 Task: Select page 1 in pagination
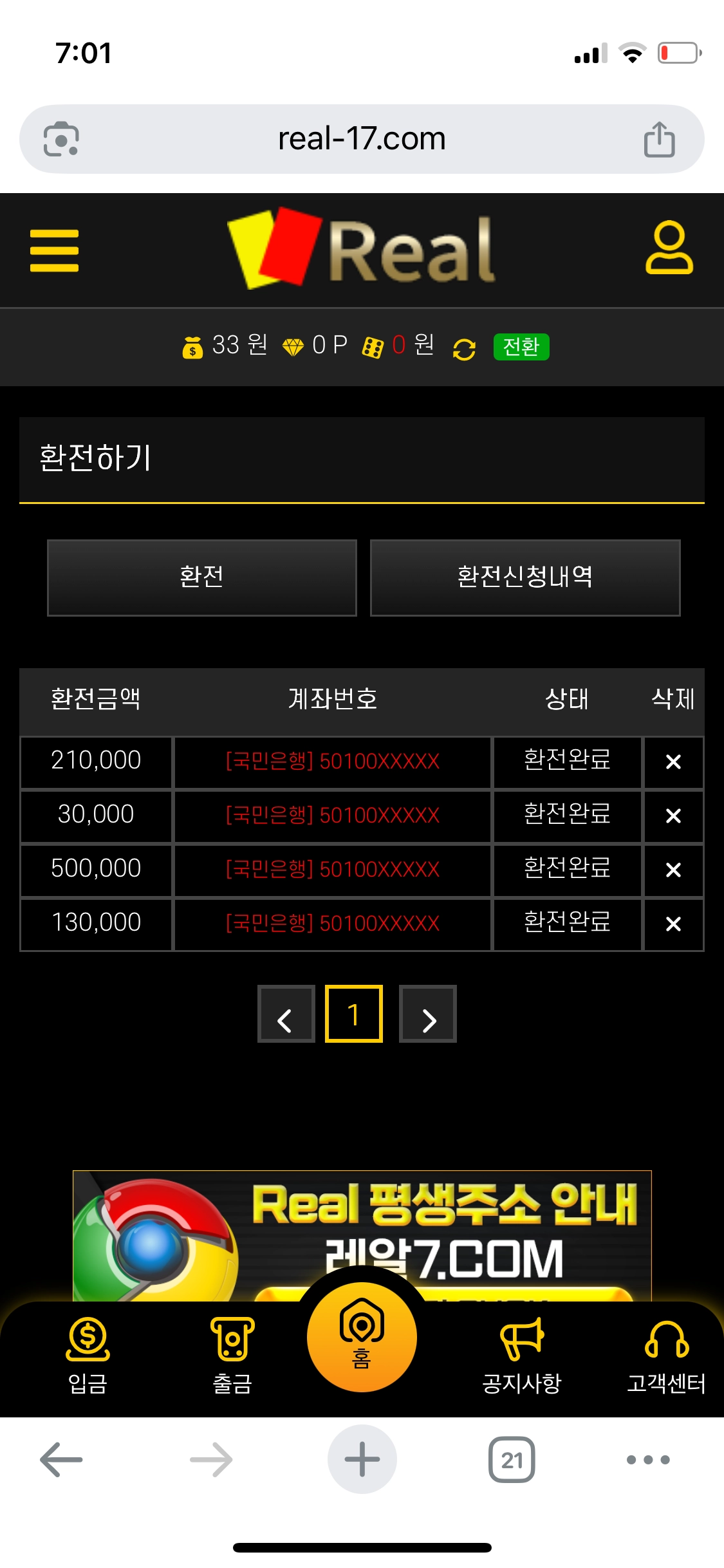[x=354, y=1014]
